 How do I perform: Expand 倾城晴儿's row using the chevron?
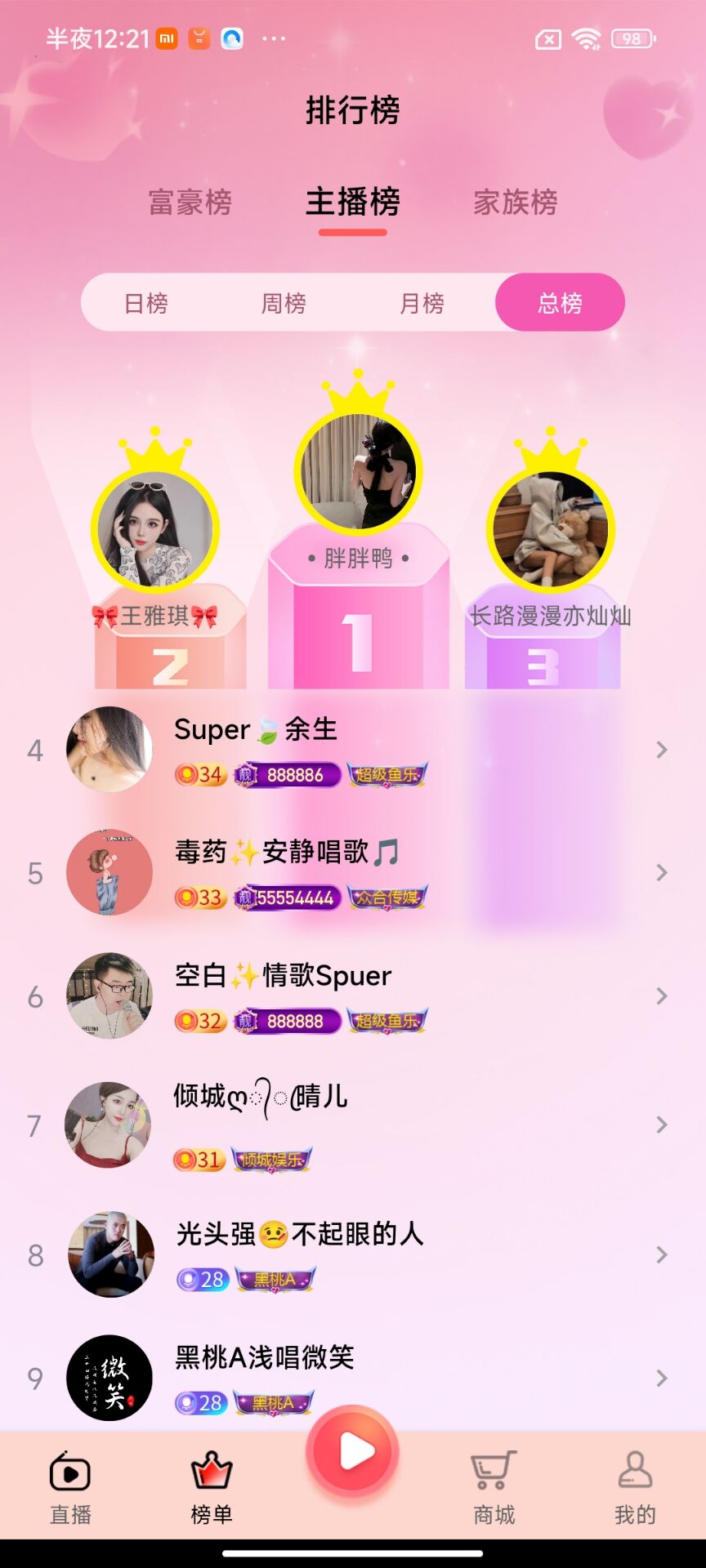tap(660, 1125)
